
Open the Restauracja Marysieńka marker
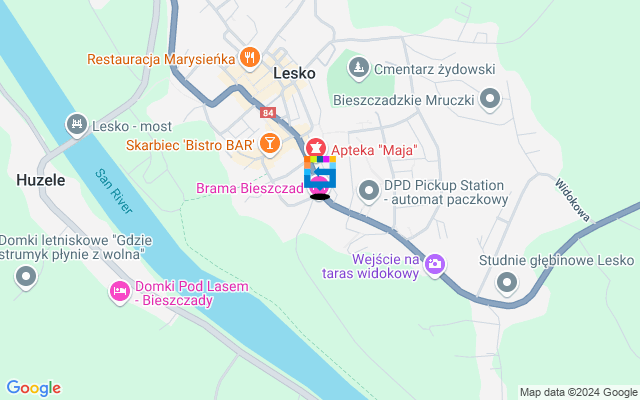coord(250,58)
